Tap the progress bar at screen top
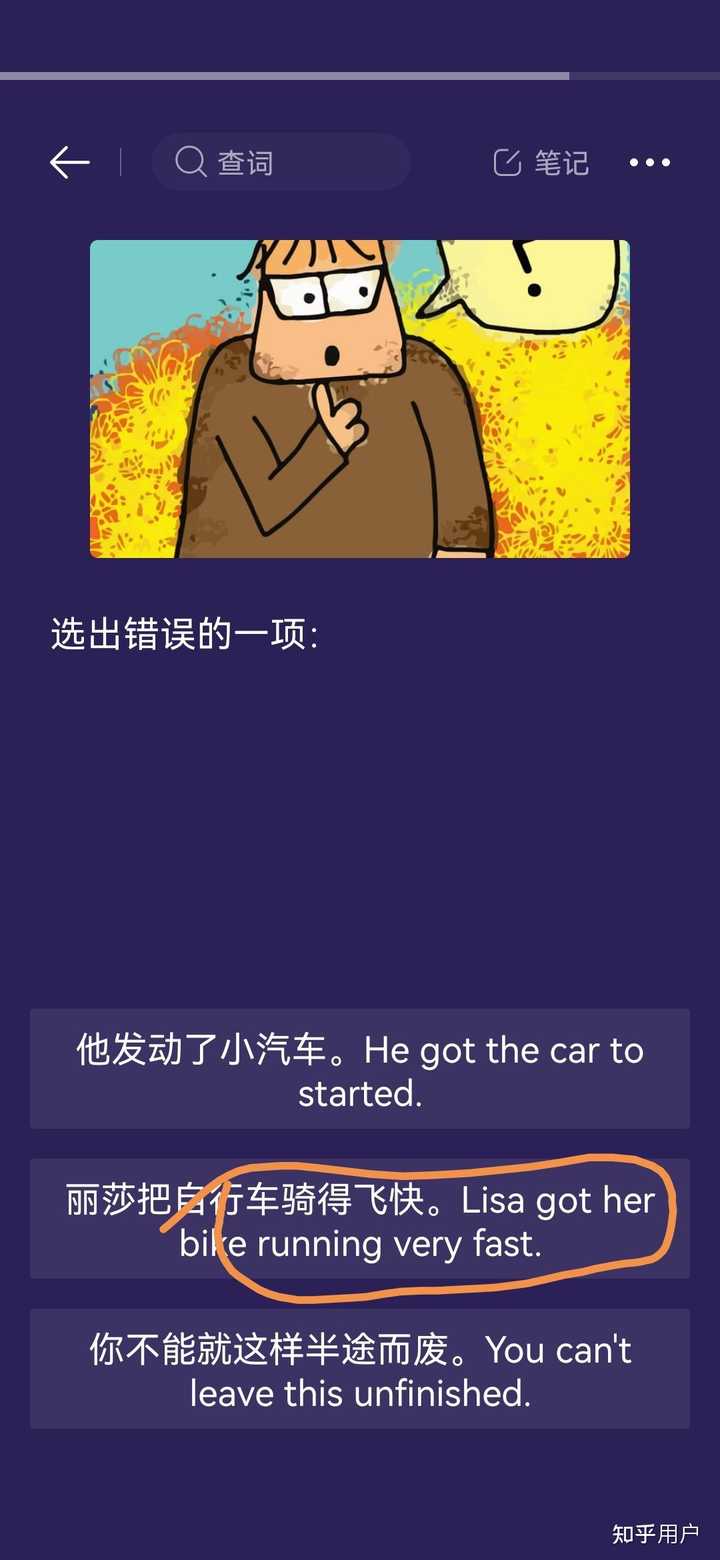This screenshot has width=720, height=1560. [360, 72]
